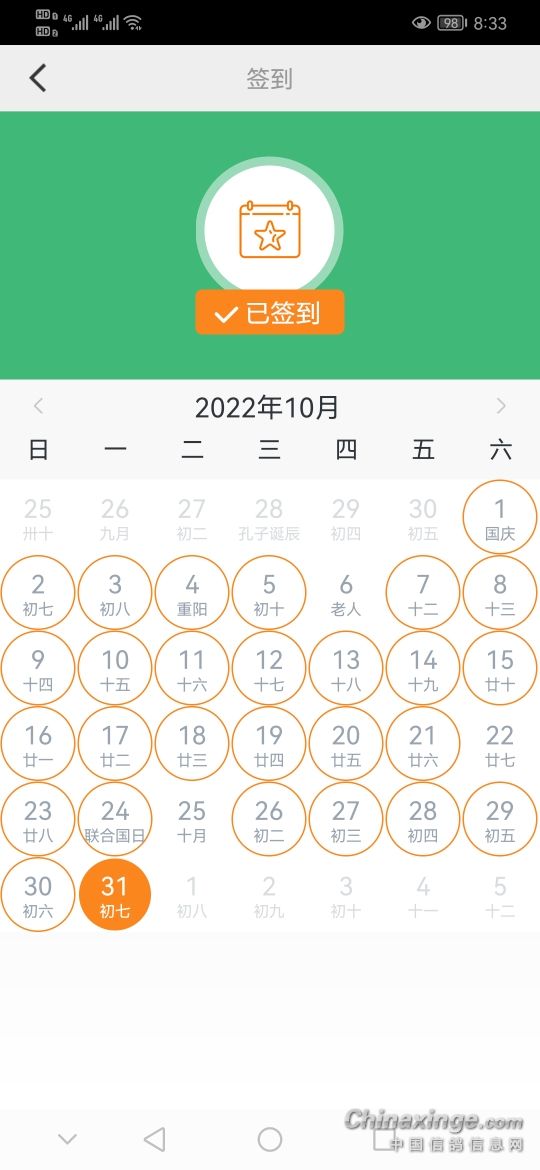Screen dimensions: 540x1170
Task: Select October 25 十月 date
Action: coord(192,819)
